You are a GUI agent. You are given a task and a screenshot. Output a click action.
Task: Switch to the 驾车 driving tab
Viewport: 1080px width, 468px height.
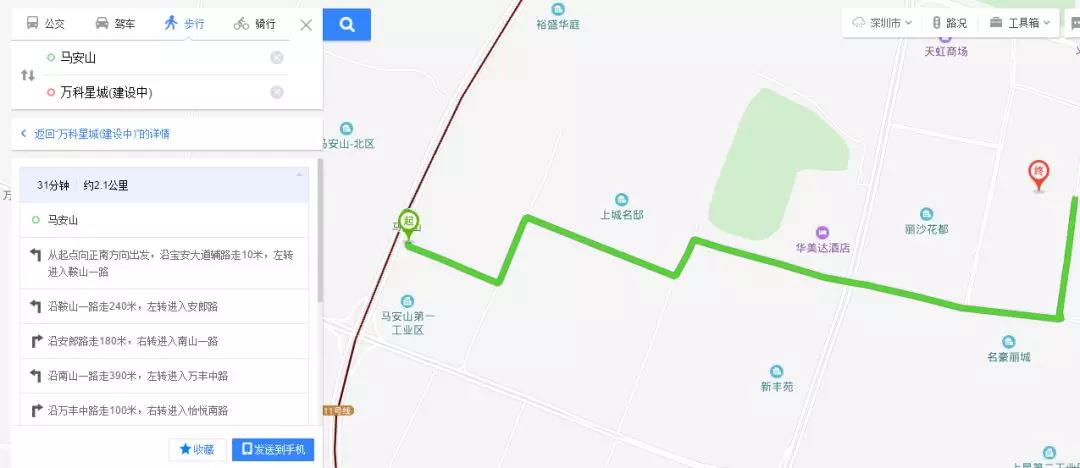pyautogui.click(x=115, y=24)
